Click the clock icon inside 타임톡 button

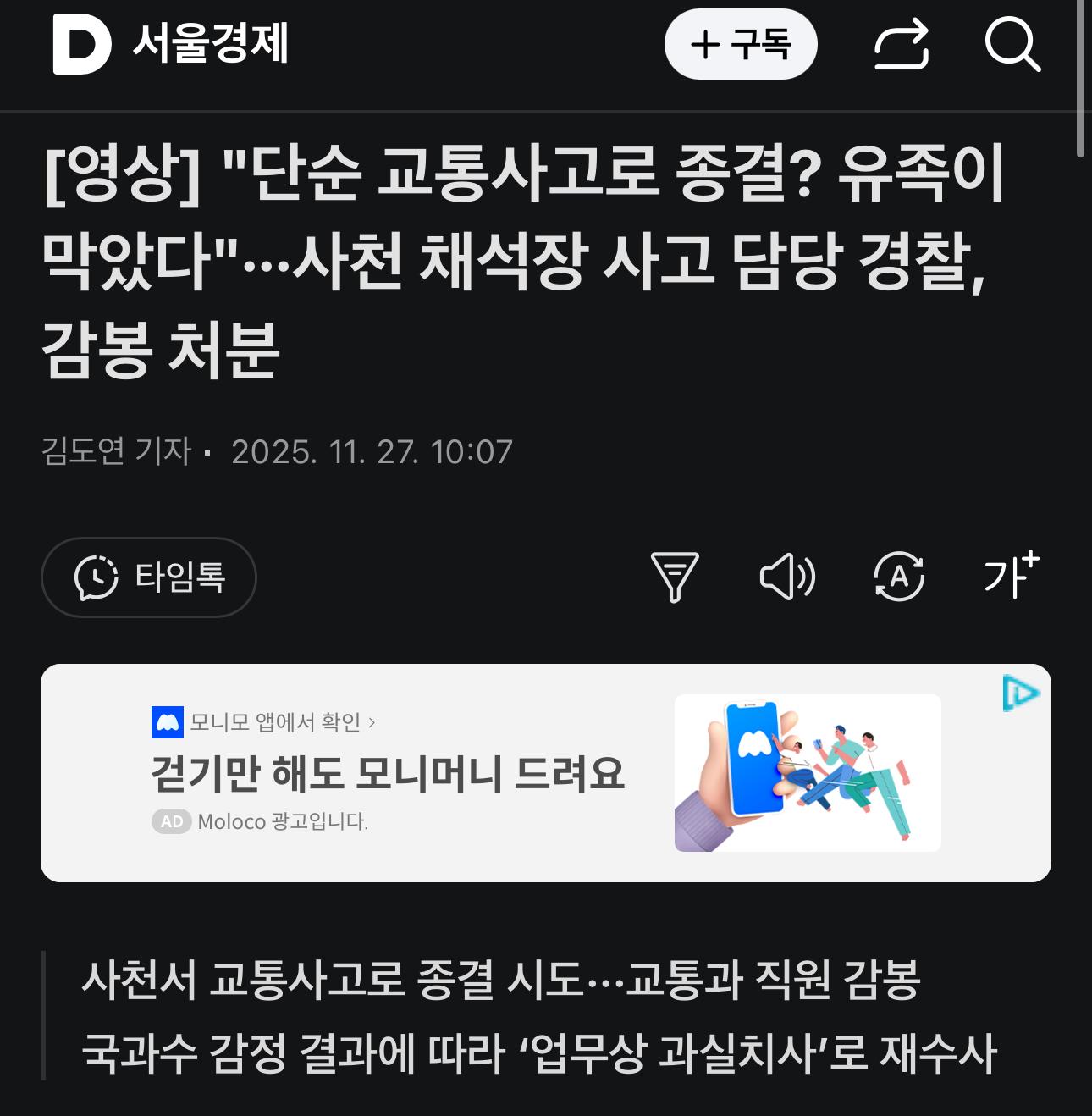95,577
